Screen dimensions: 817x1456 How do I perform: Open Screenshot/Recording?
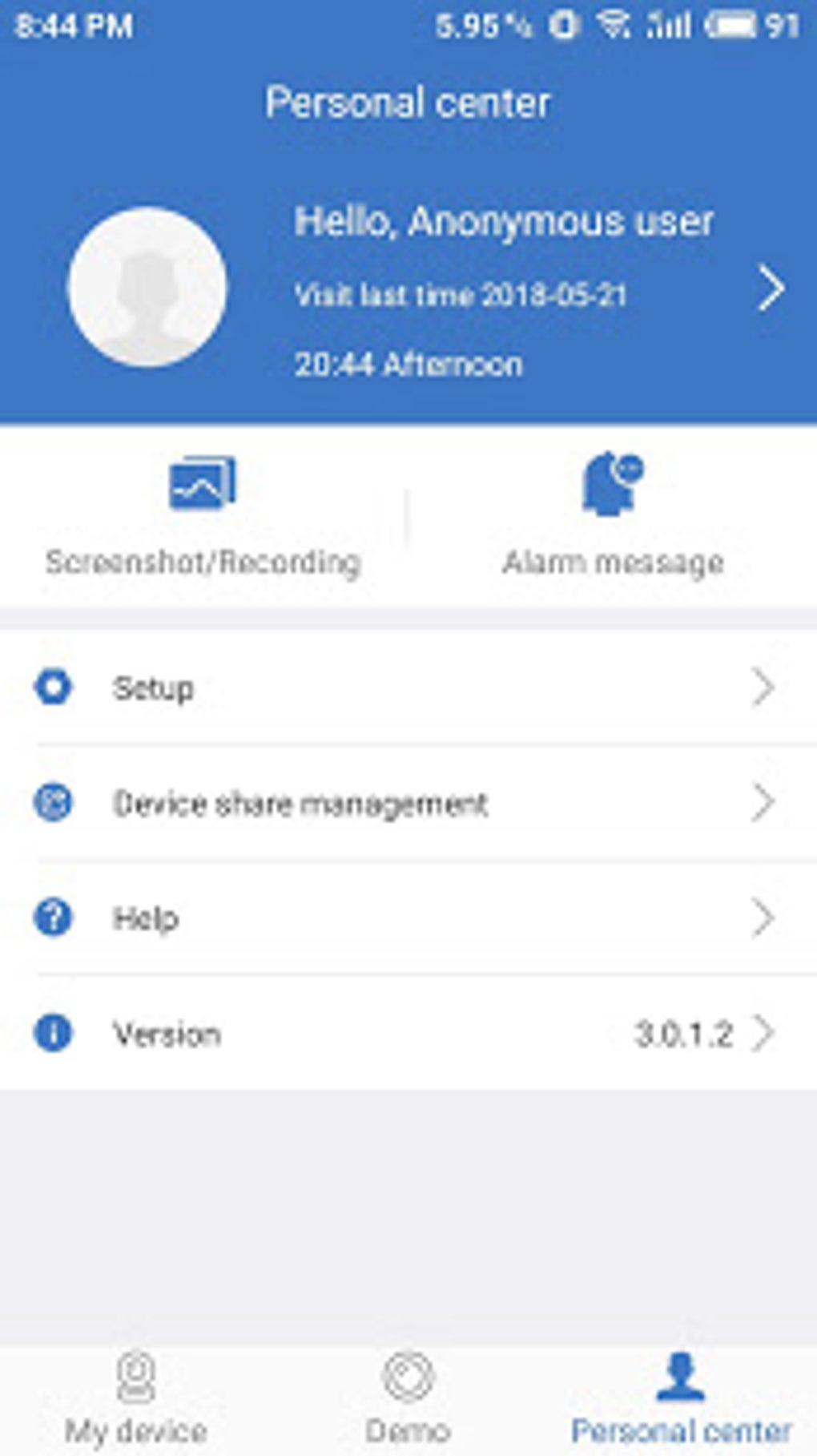(203, 516)
